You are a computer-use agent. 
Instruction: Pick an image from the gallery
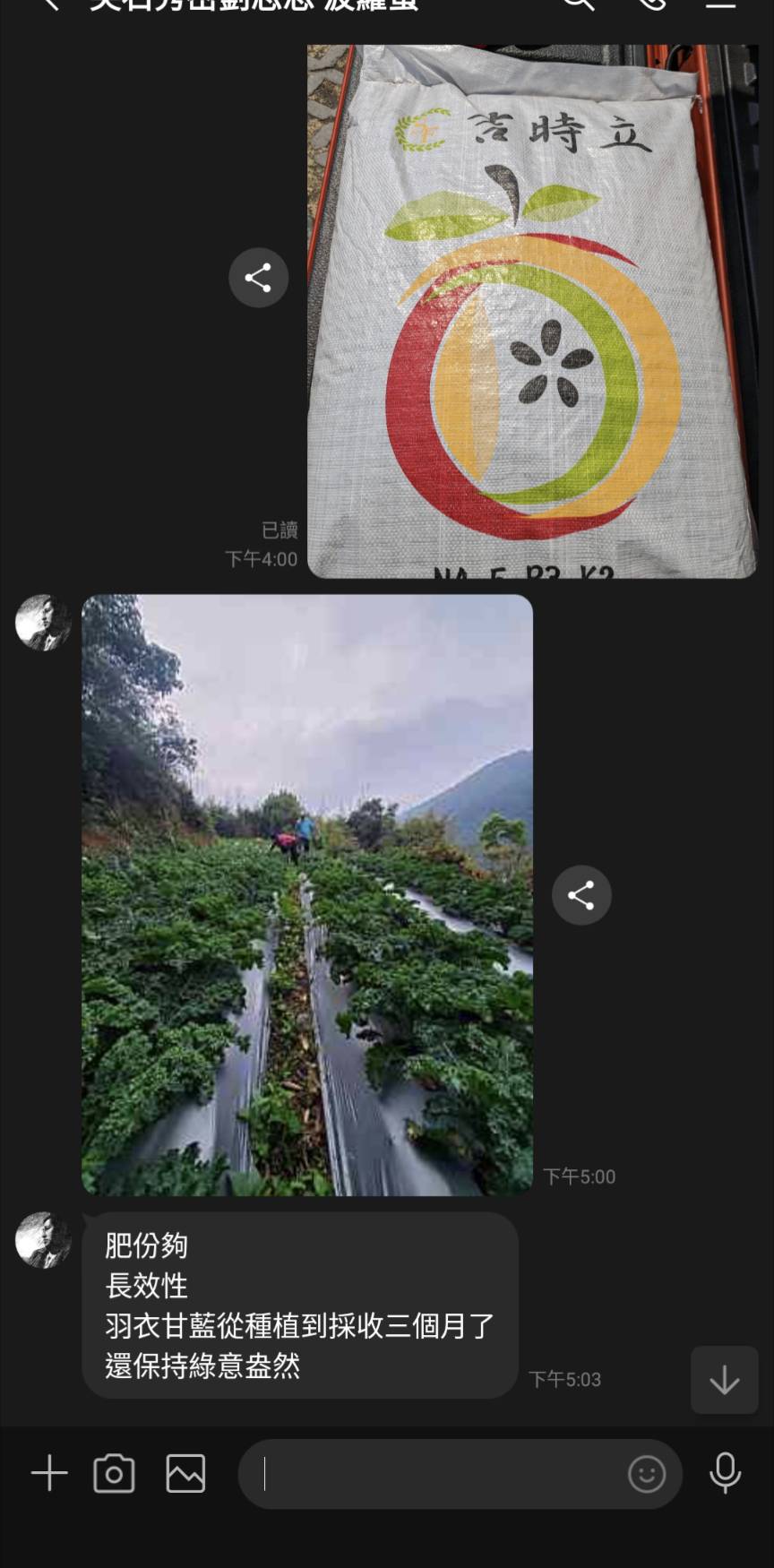pos(185,1474)
